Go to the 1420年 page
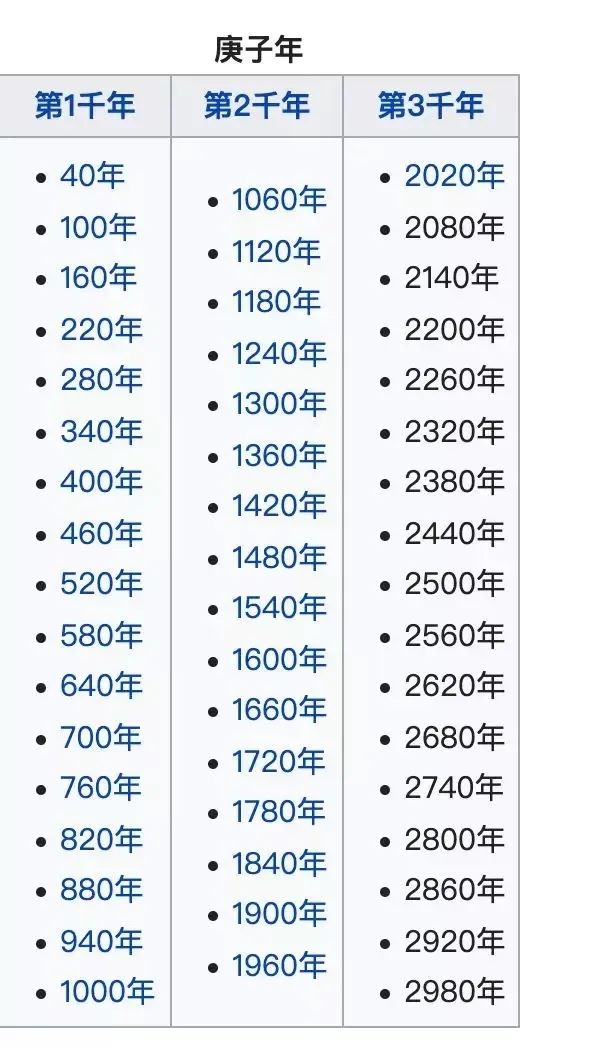The image size is (600, 1048). 279,507
